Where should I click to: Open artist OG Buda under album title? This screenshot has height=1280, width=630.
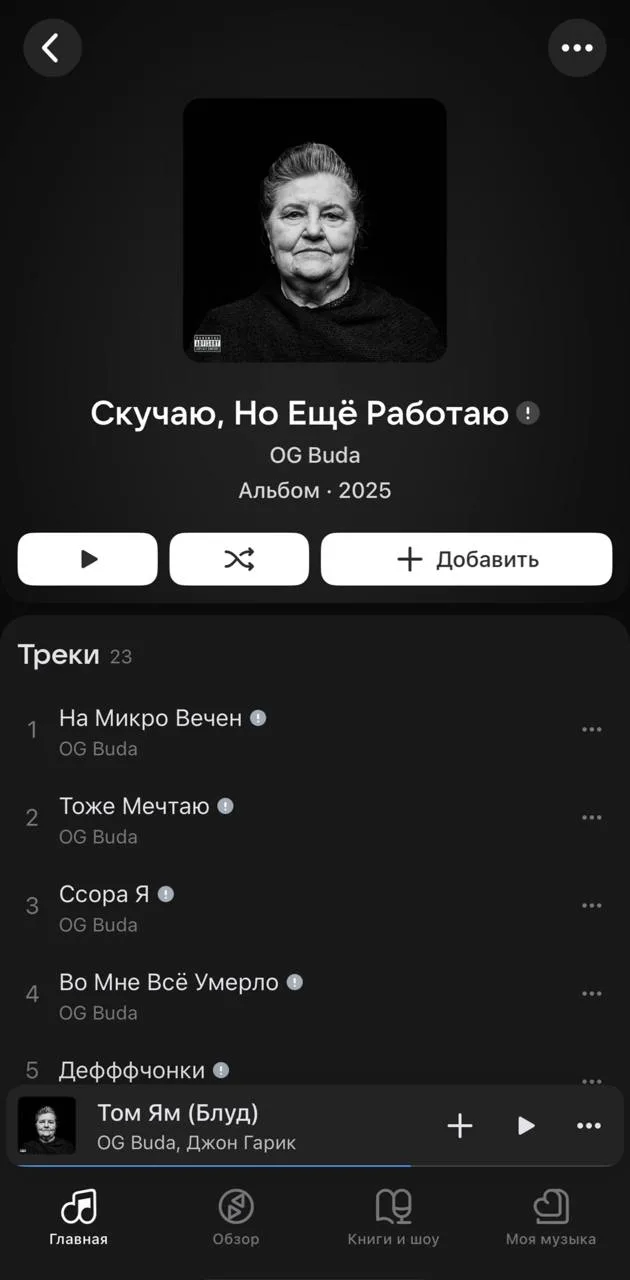tap(315, 455)
